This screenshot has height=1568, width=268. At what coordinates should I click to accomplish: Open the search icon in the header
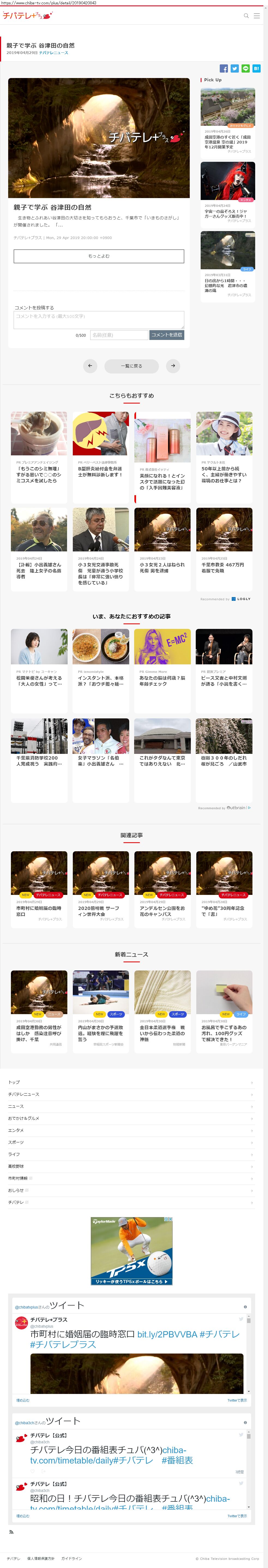point(246,16)
